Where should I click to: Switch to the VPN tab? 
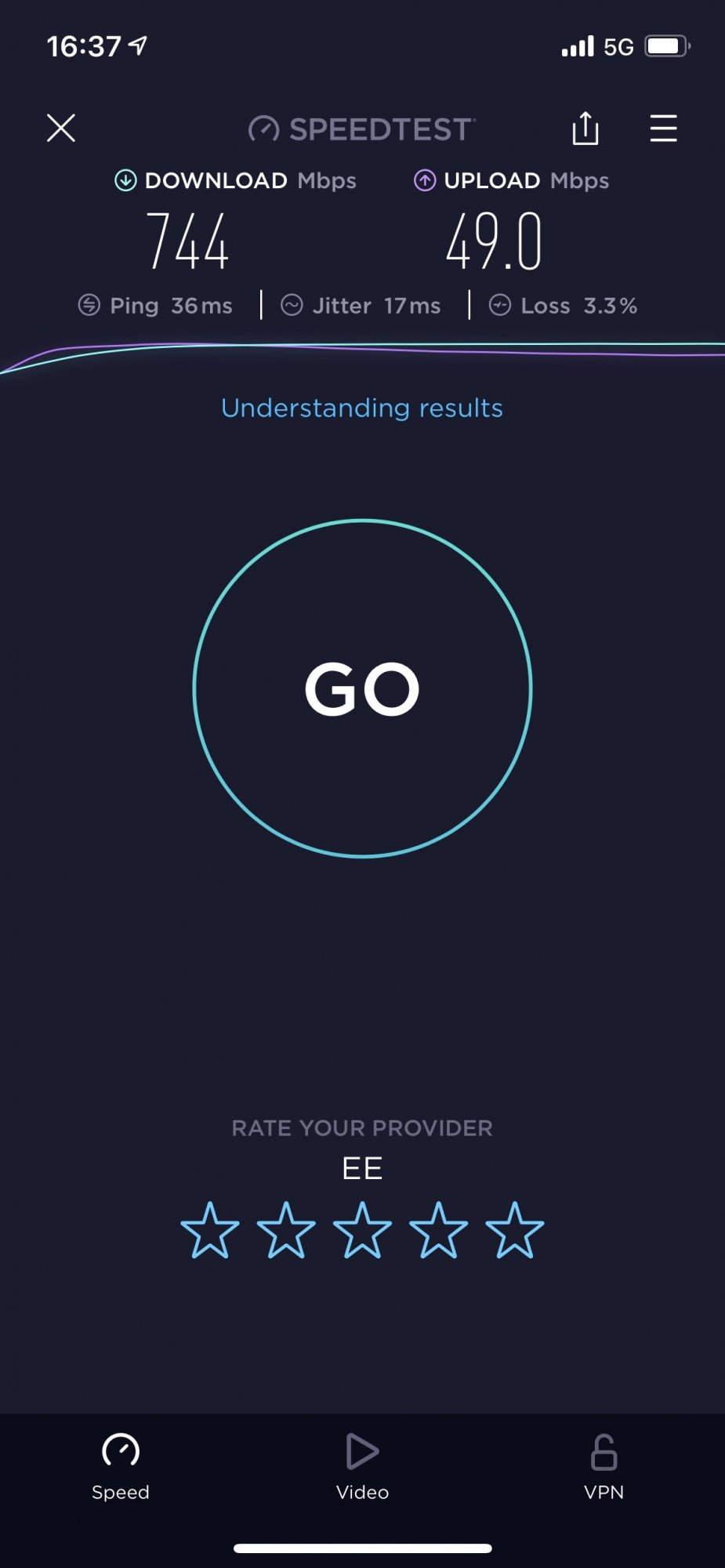[x=604, y=1467]
